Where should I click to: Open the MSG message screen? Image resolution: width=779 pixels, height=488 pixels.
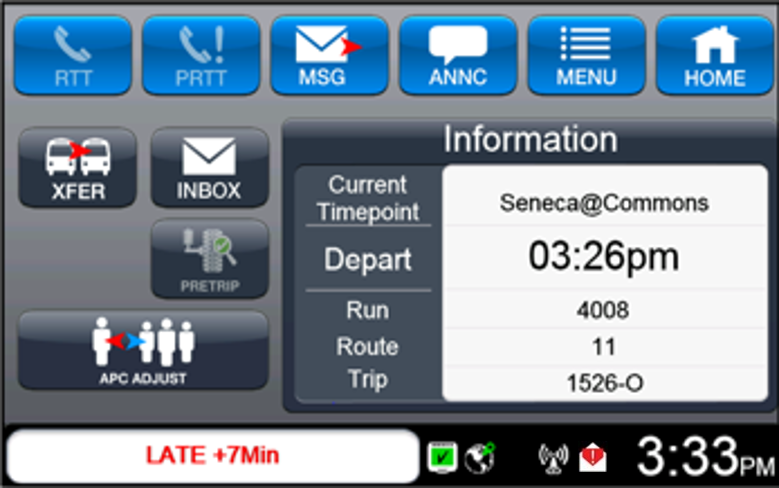329,55
